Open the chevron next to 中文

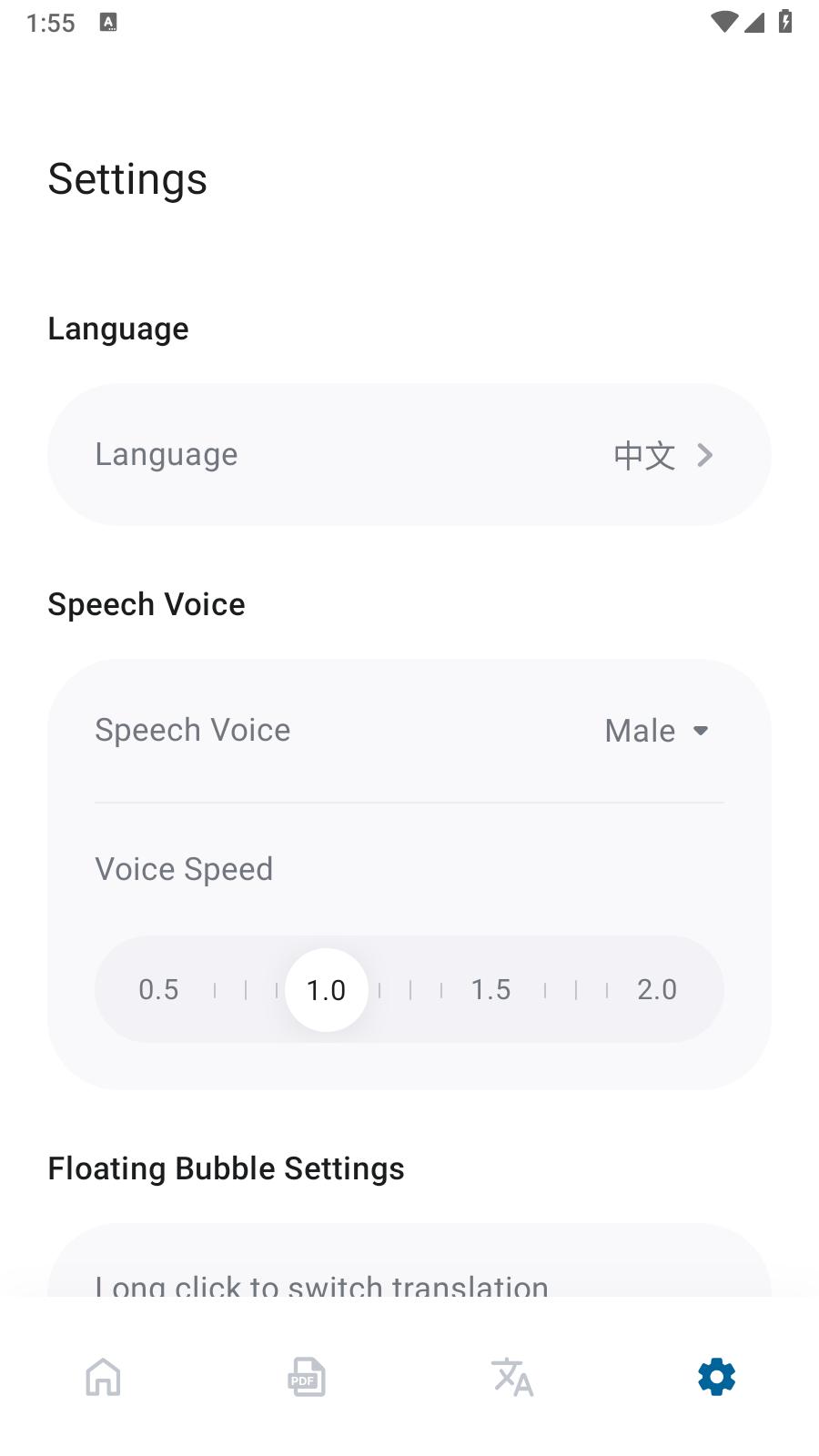[x=704, y=455]
